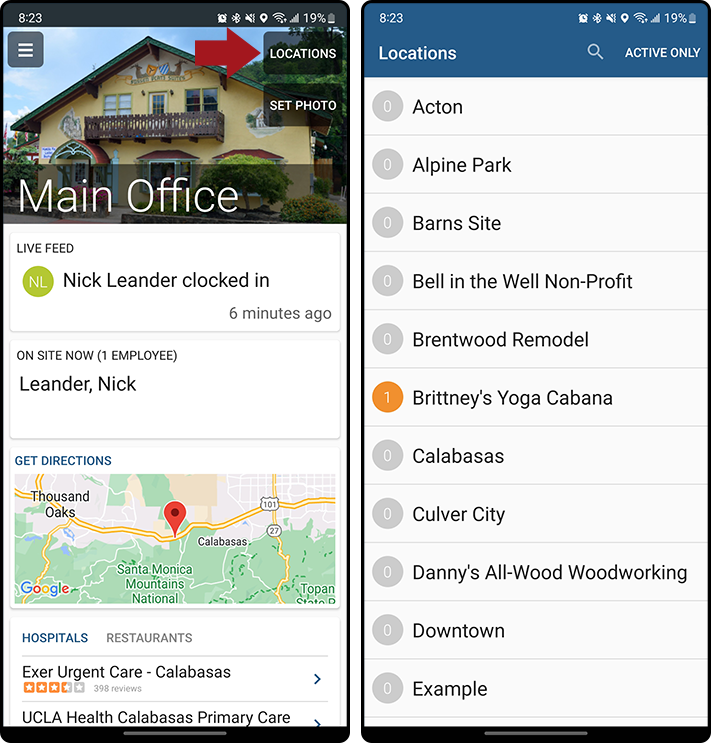Image resolution: width=711 pixels, height=743 pixels.
Task: Open Bell in the Well Non-Profit
Action: pos(522,281)
